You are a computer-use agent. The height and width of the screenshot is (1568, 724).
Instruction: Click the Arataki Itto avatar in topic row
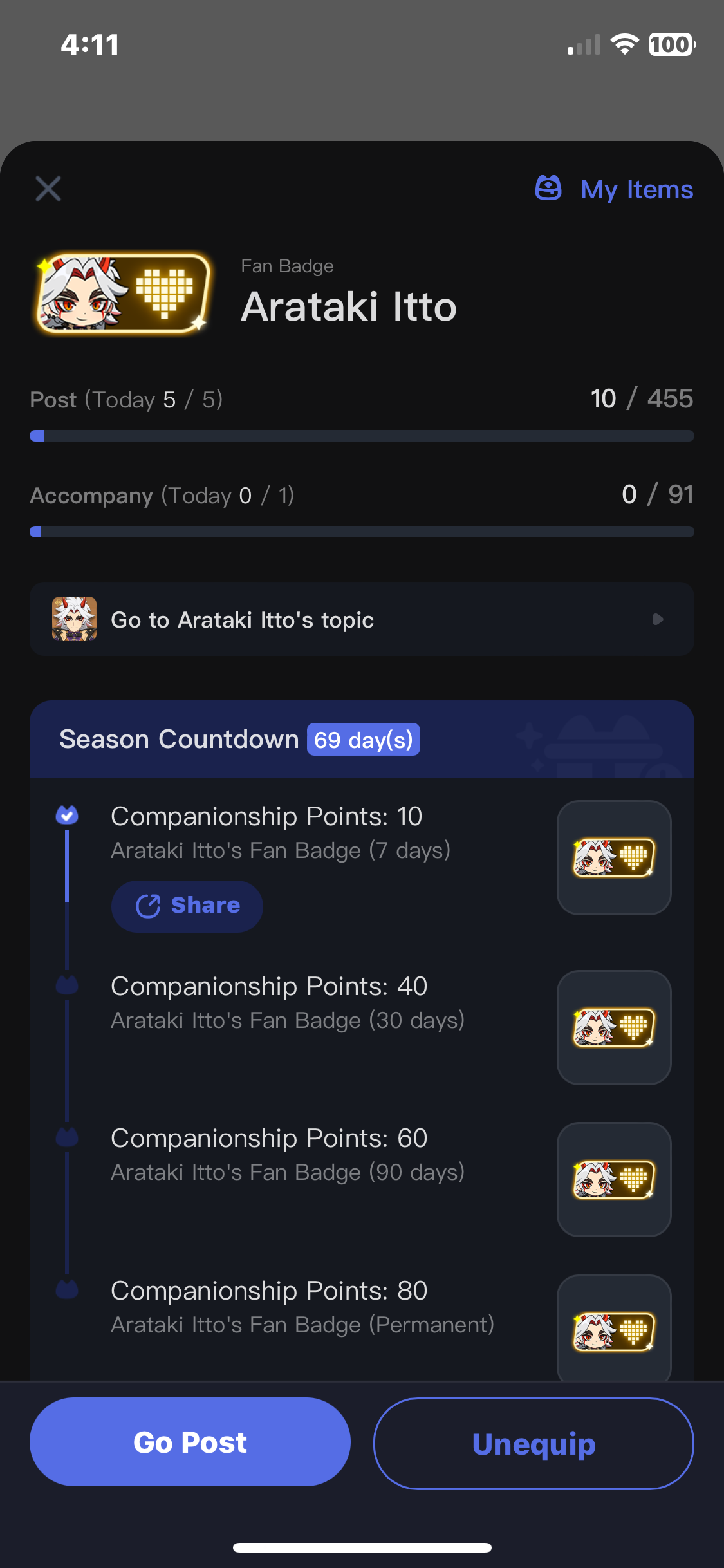pos(73,620)
